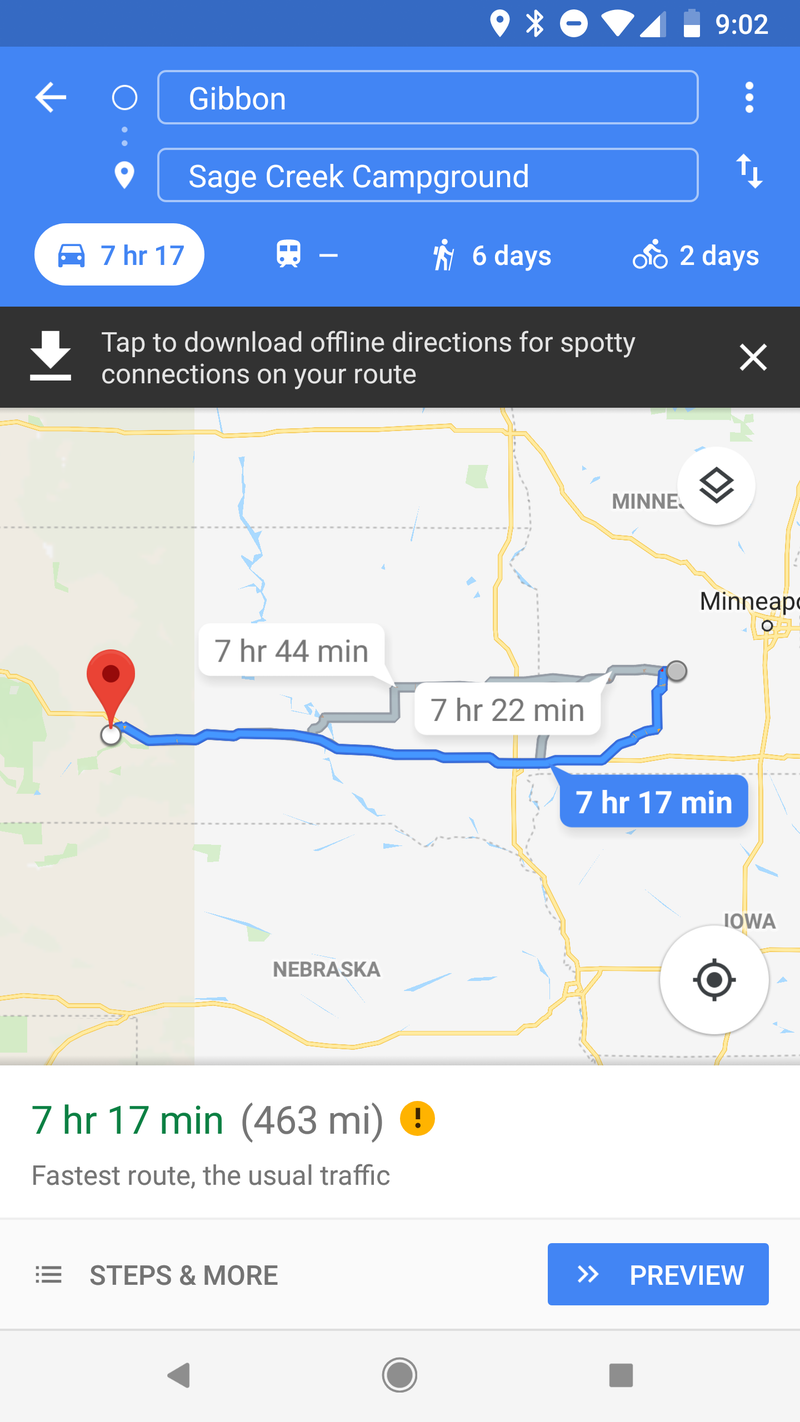Switch to the transit mode tab
This screenshot has height=1422, width=800.
(306, 256)
